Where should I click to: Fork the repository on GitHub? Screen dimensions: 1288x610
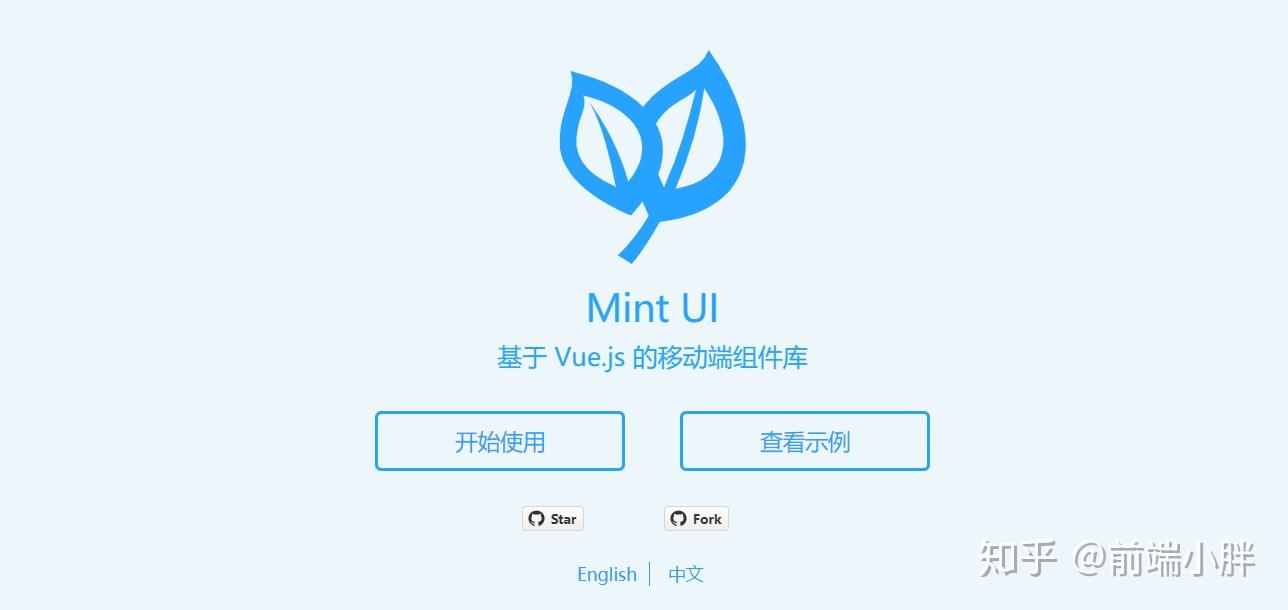[696, 518]
